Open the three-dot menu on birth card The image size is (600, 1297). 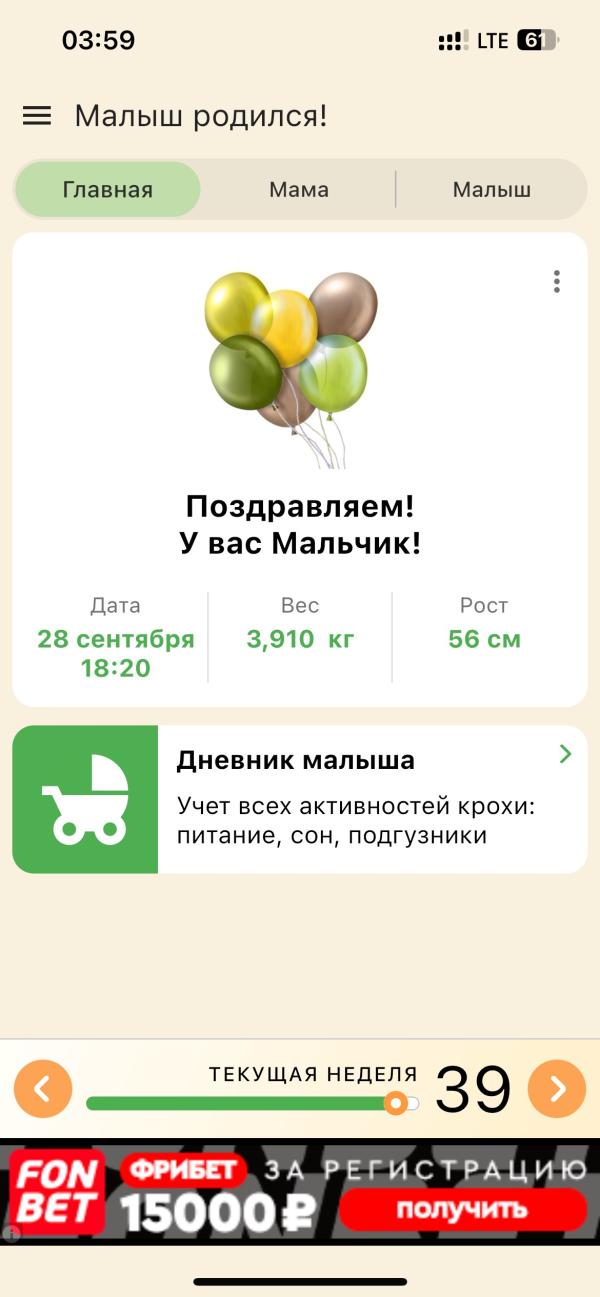tap(557, 282)
